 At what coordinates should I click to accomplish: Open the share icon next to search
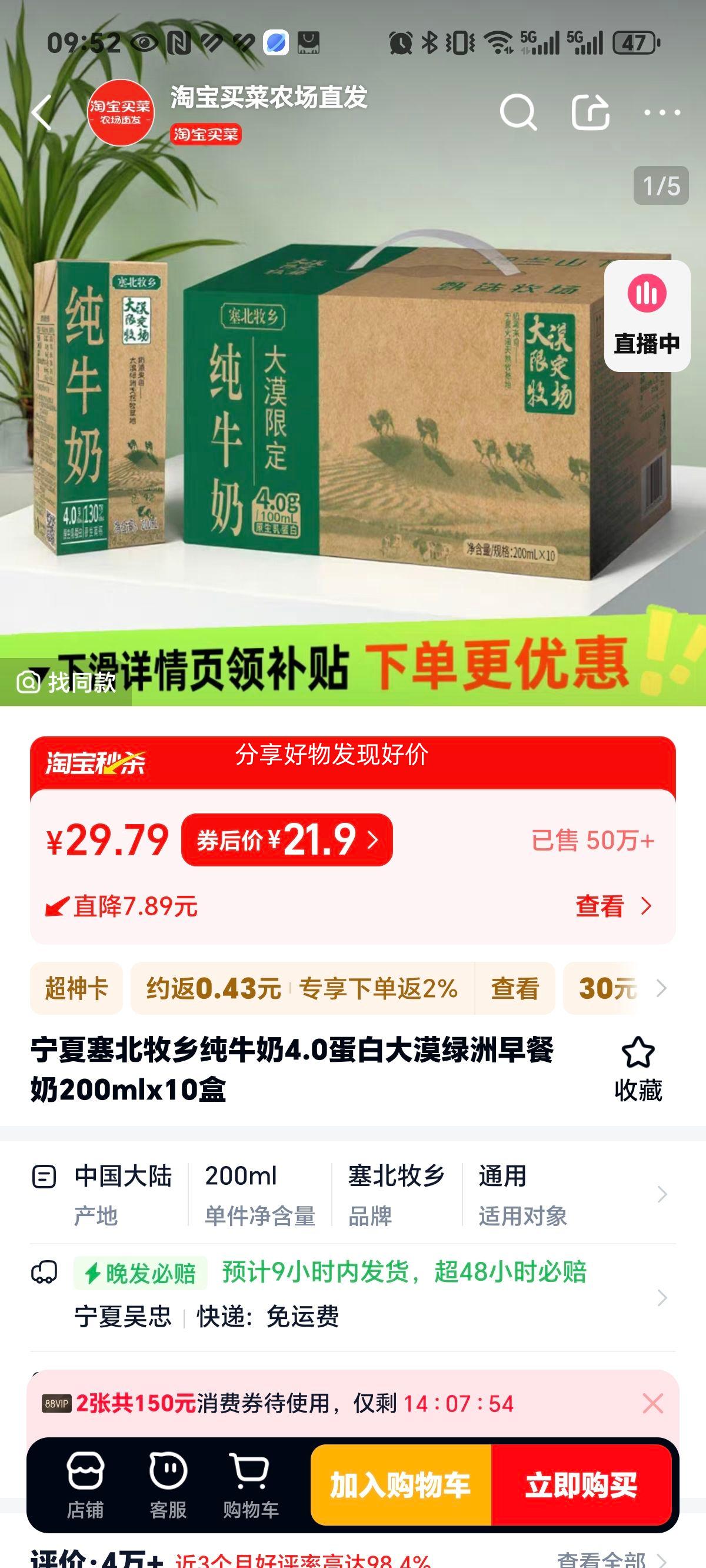[588, 112]
